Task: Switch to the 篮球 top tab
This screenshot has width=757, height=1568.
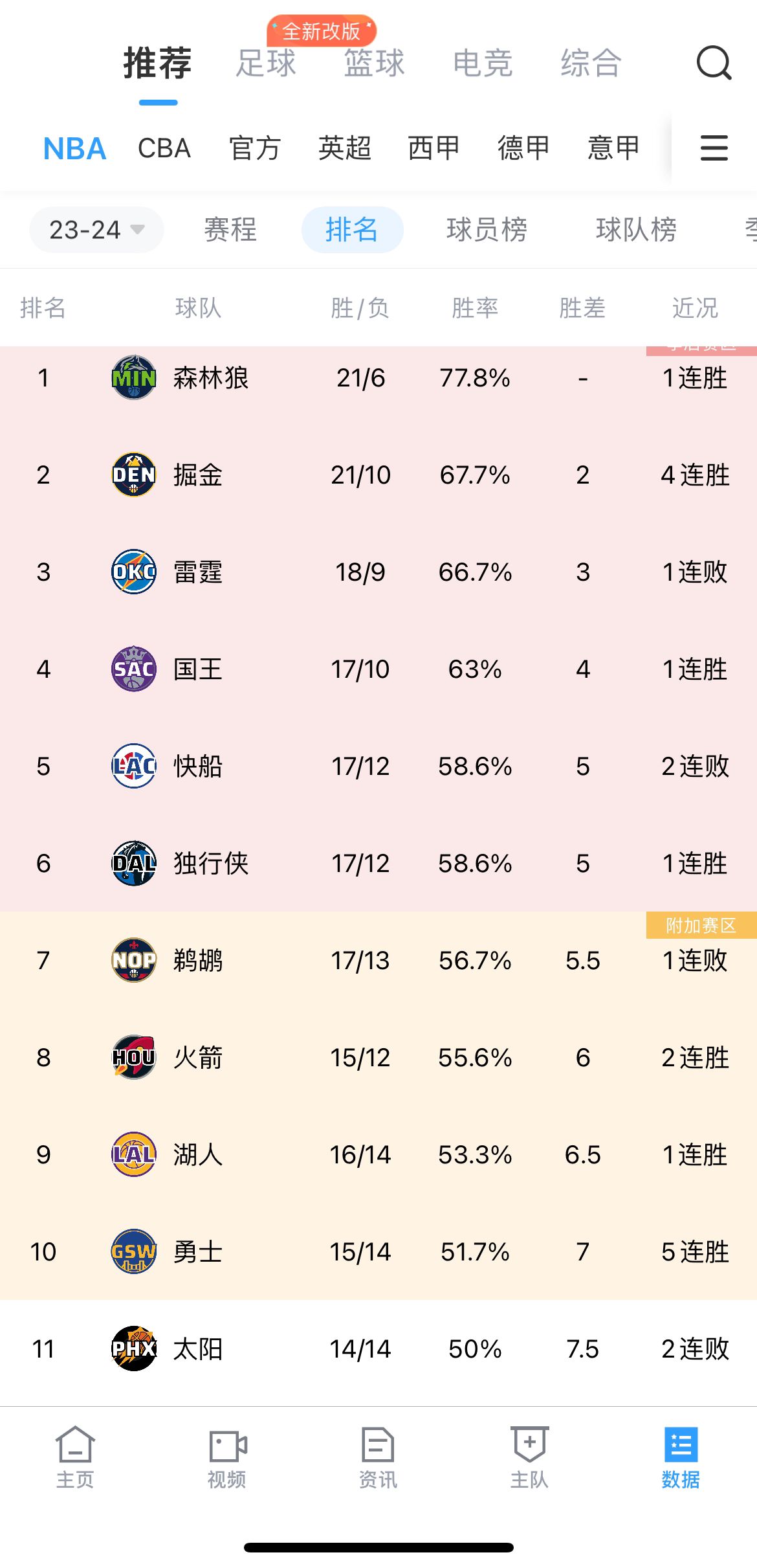Action: pos(374,63)
